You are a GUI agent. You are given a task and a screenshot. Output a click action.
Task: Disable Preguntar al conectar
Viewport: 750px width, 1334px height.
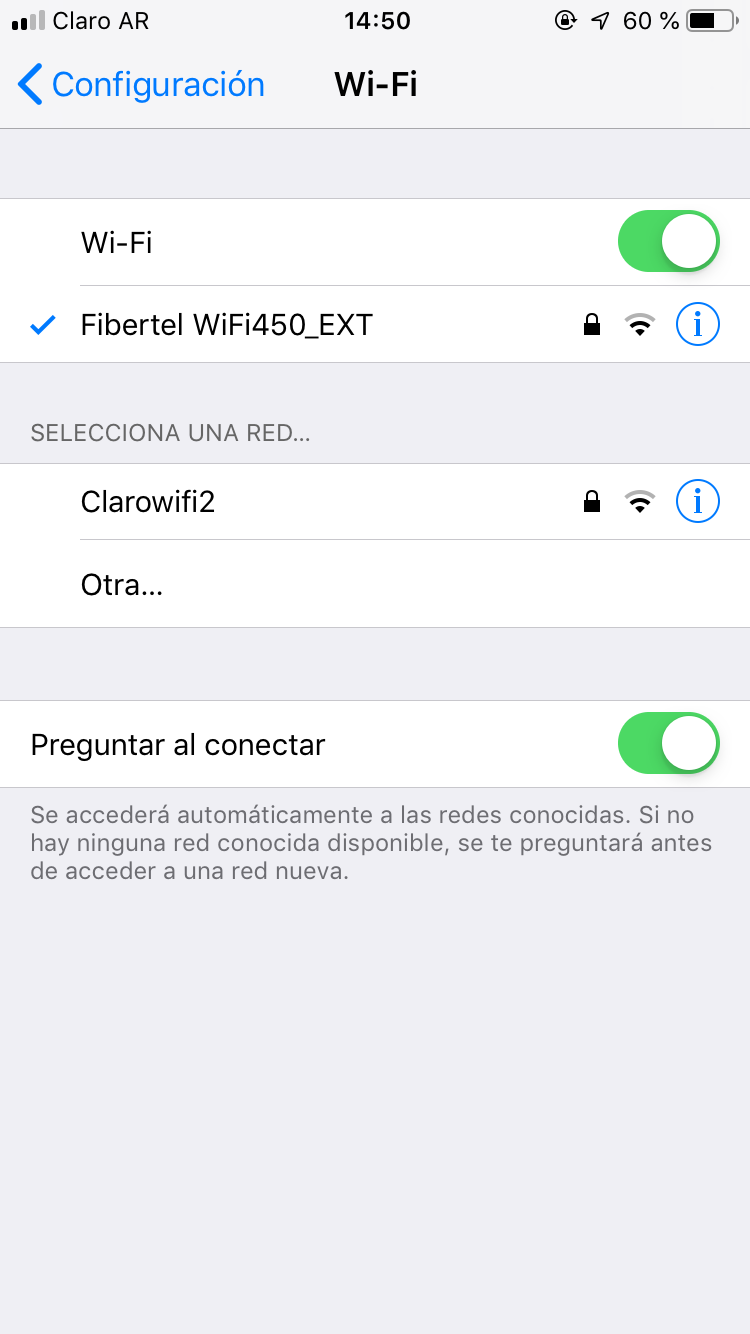(668, 744)
